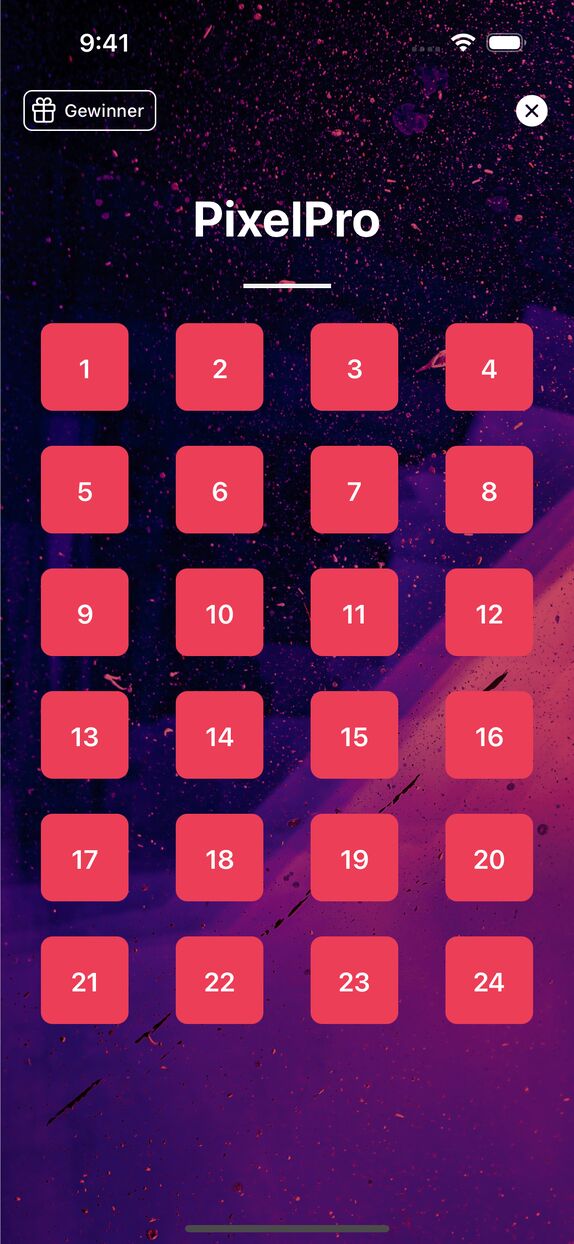Select door number 22

pyautogui.click(x=220, y=980)
